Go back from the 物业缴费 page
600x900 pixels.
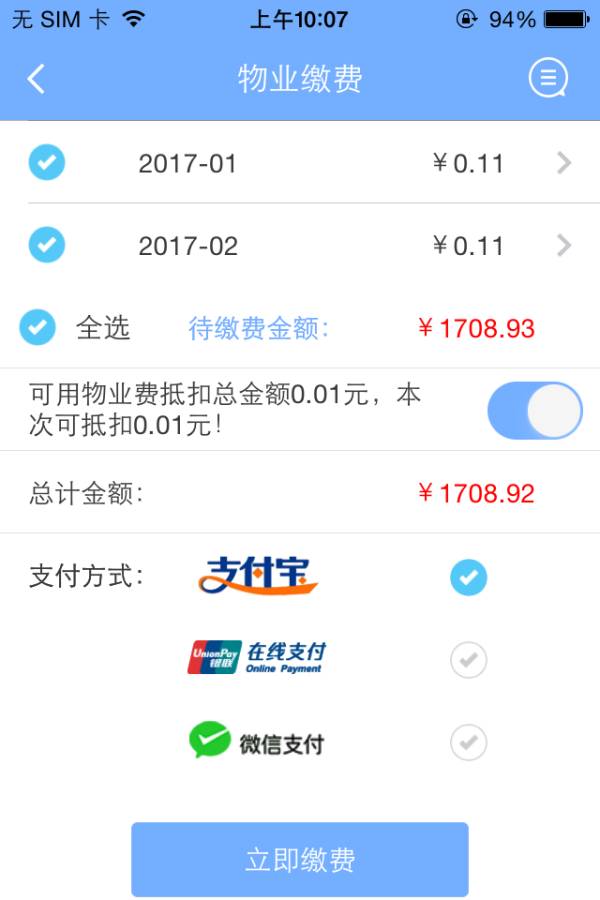click(37, 79)
